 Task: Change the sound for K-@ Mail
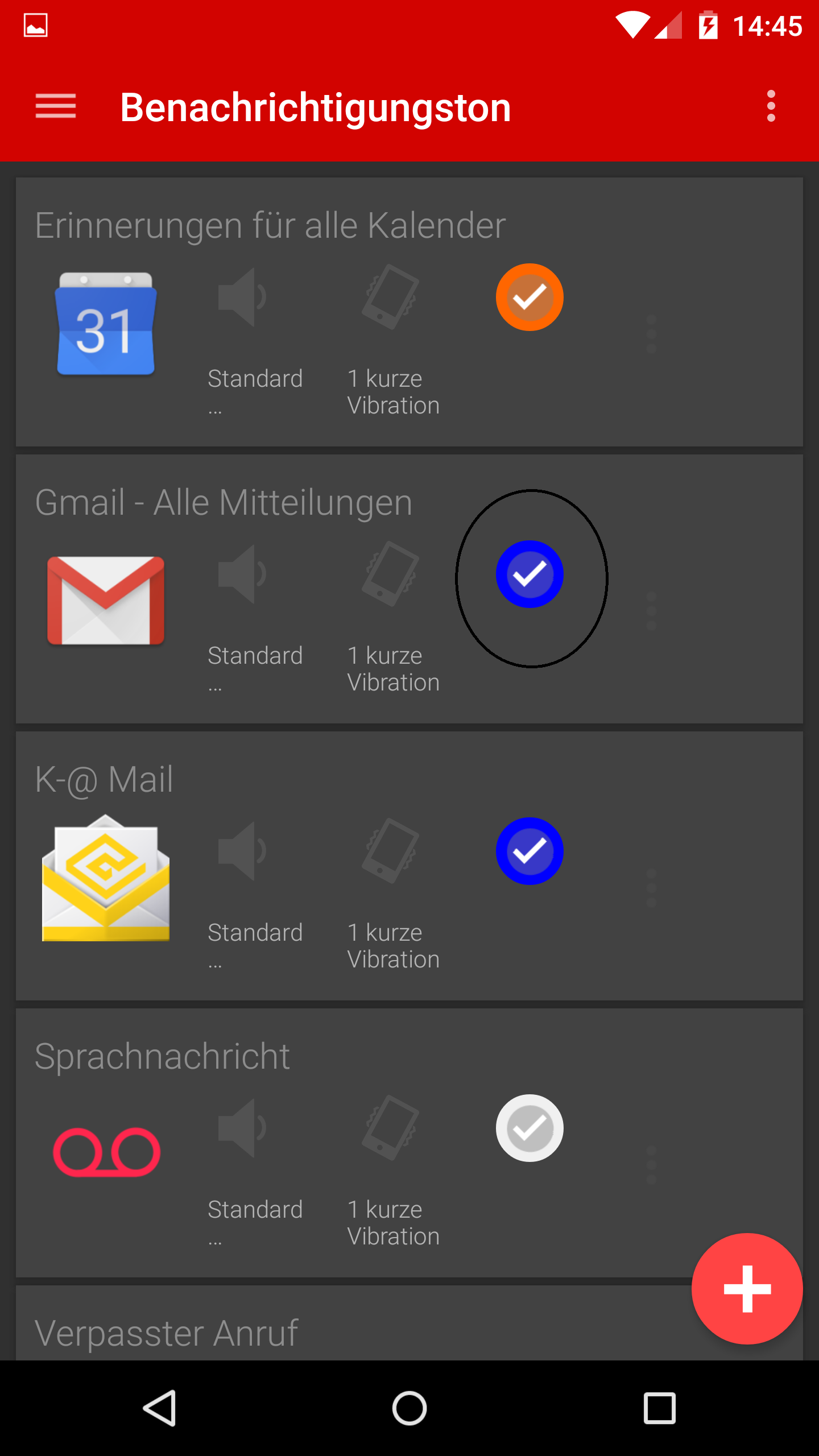click(255, 894)
